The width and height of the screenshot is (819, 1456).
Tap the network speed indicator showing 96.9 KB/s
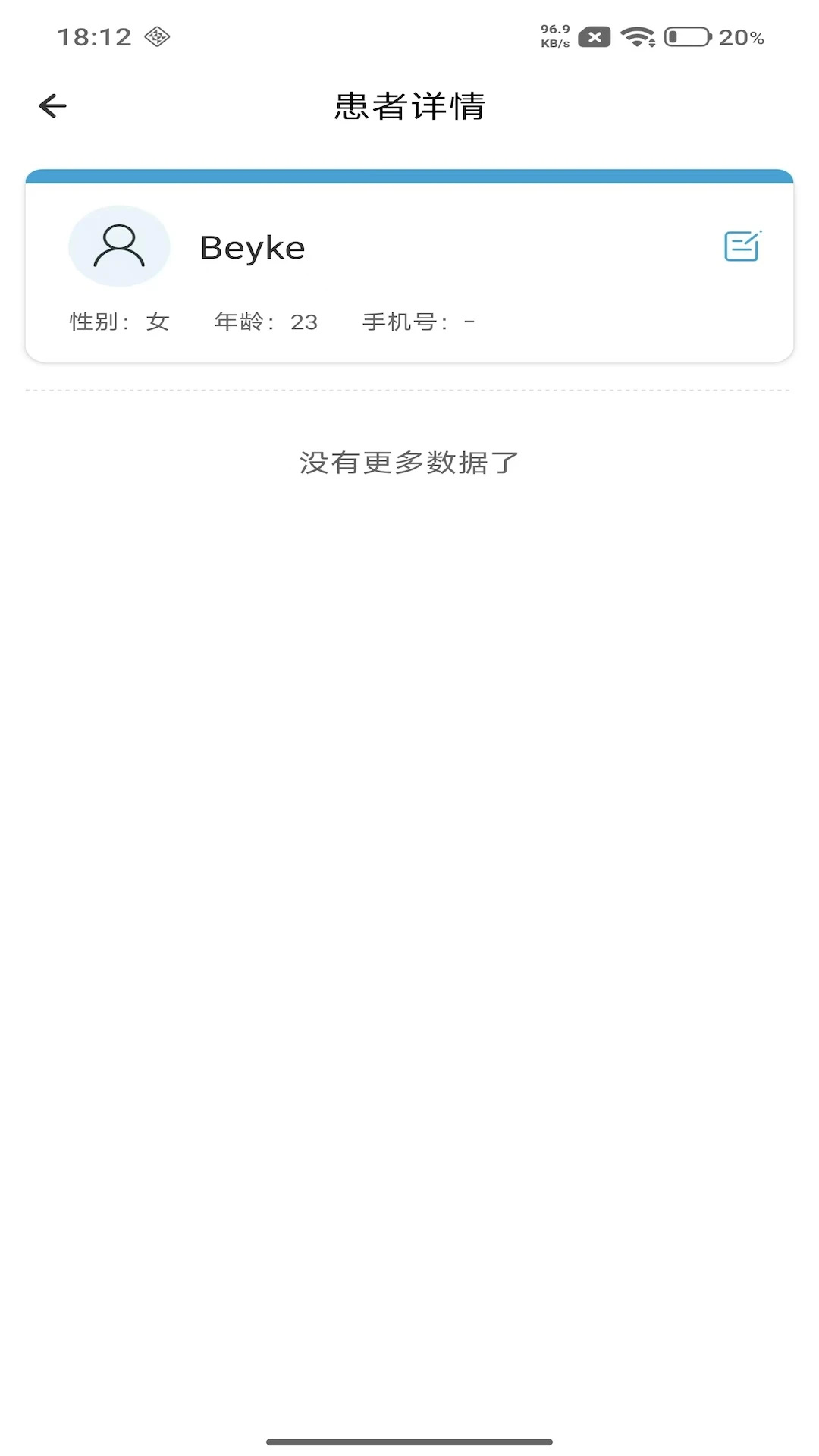coord(554,34)
